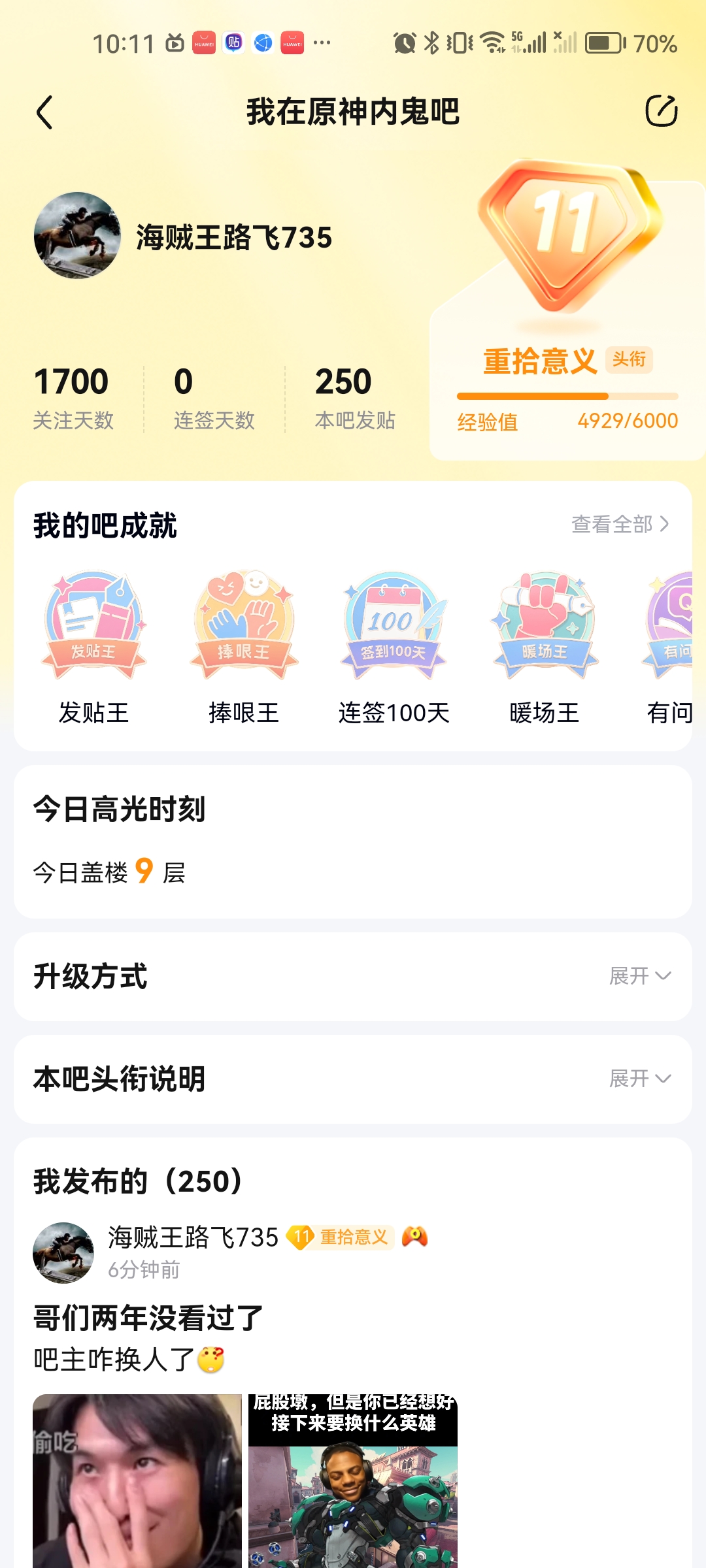The width and height of the screenshot is (706, 1568).
Task: Open the post image showing a man with headphones
Action: (x=137, y=1480)
